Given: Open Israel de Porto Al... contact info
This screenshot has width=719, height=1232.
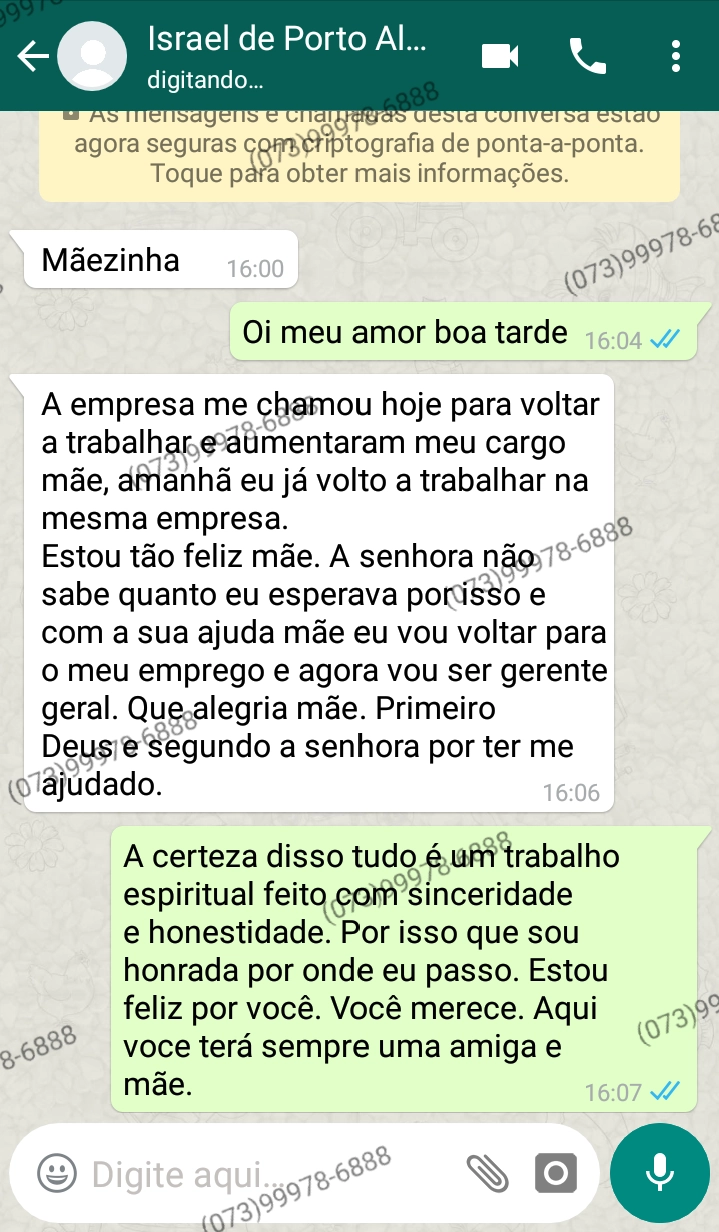Looking at the screenshot, I should click(287, 55).
